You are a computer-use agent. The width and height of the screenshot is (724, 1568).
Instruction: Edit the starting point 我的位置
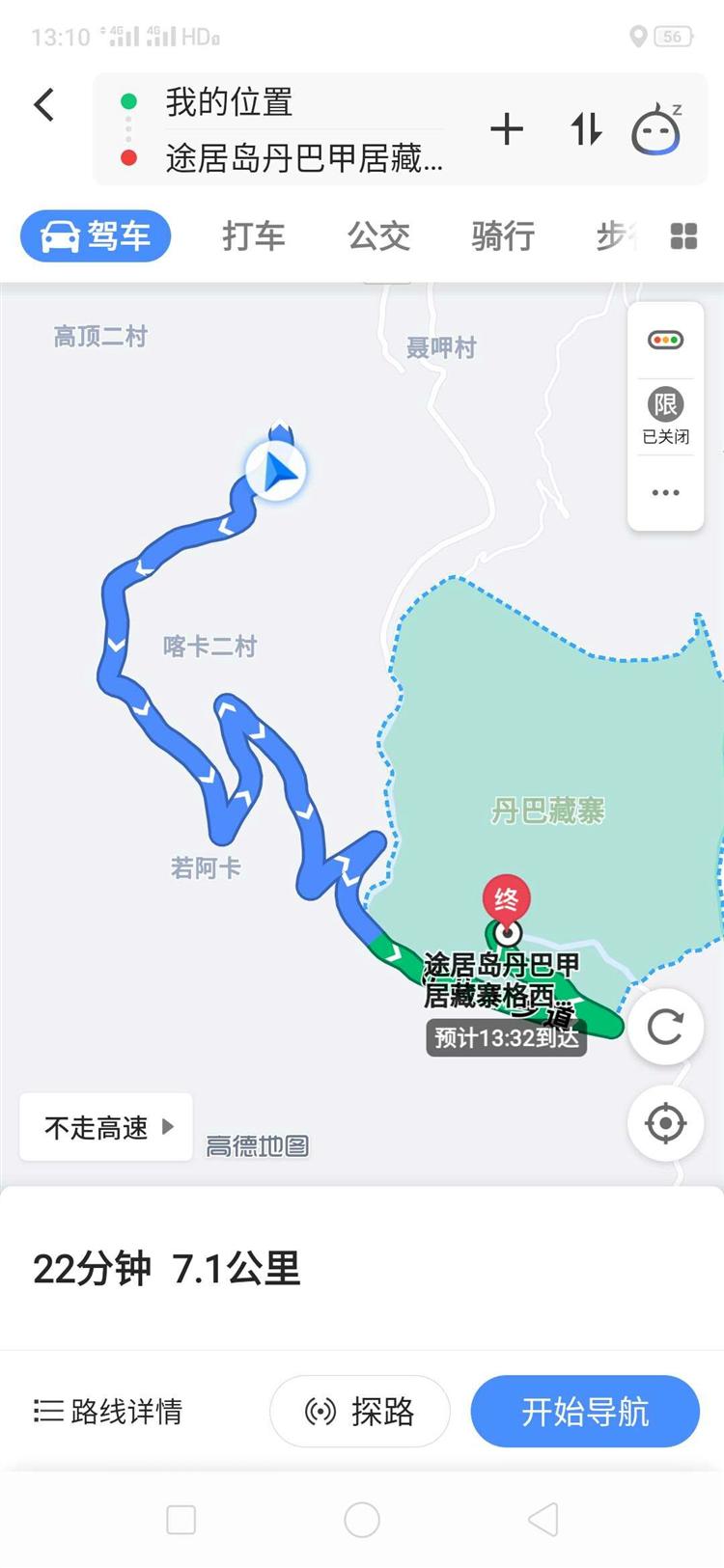(x=230, y=102)
